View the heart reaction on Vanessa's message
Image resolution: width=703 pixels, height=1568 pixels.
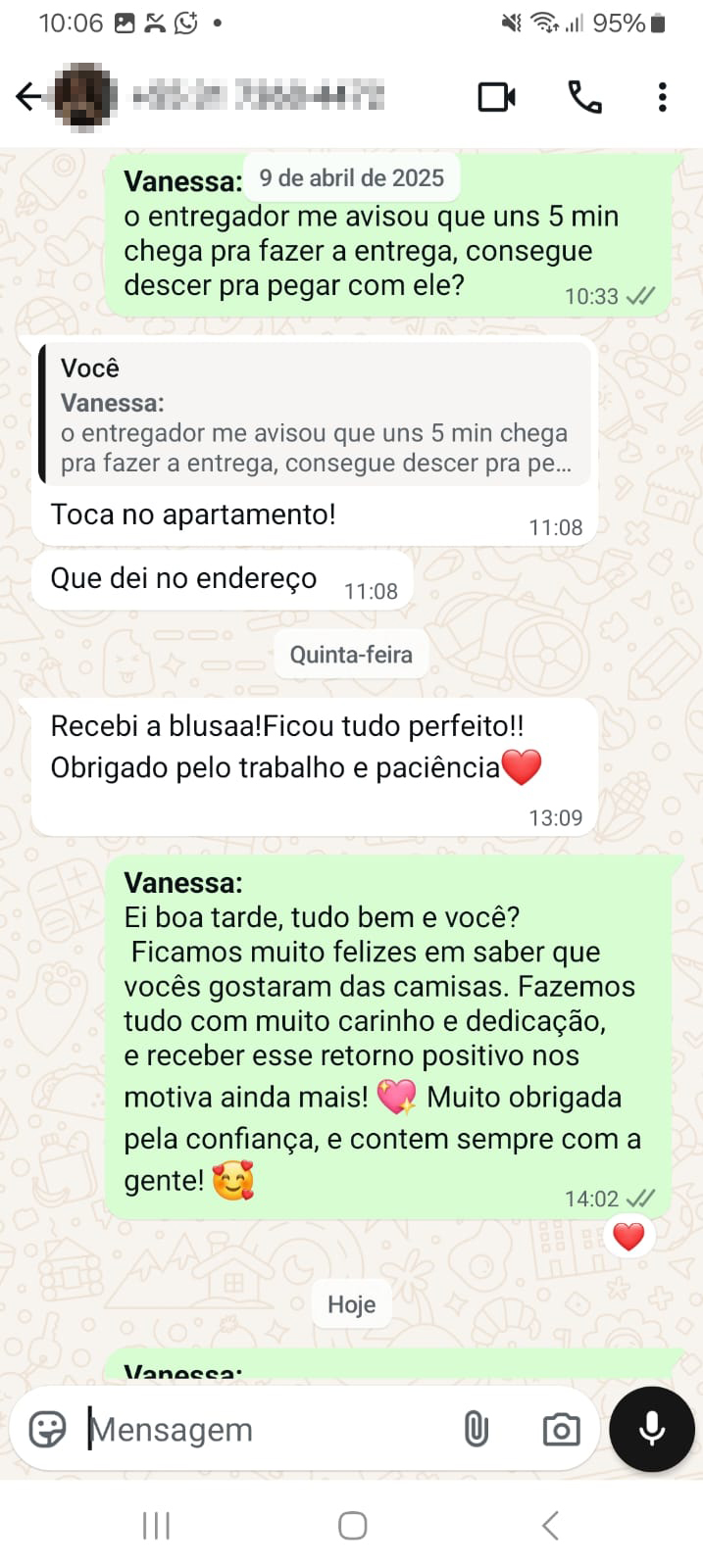[628, 1237]
